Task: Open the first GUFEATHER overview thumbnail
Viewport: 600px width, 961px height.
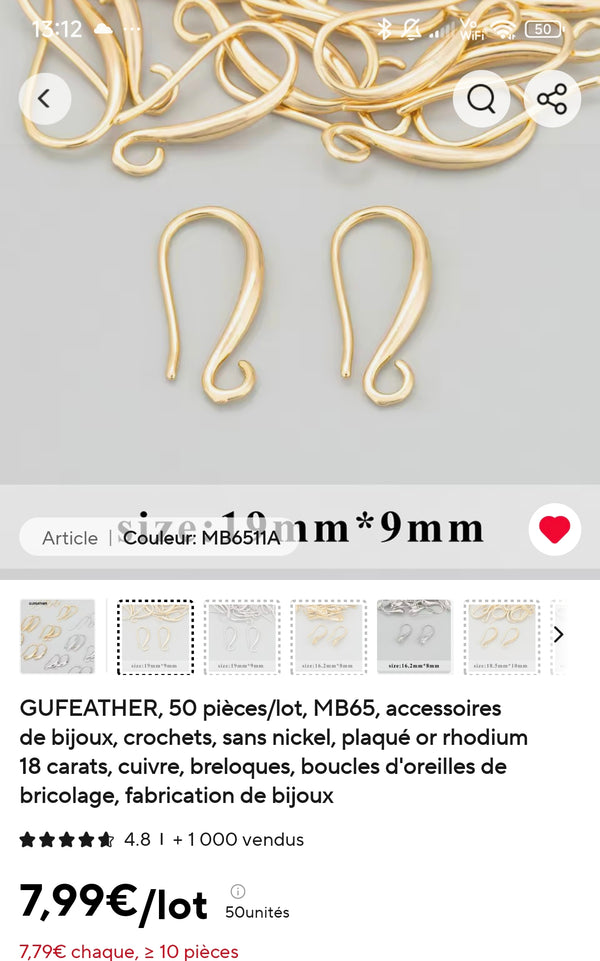Action: tap(57, 637)
